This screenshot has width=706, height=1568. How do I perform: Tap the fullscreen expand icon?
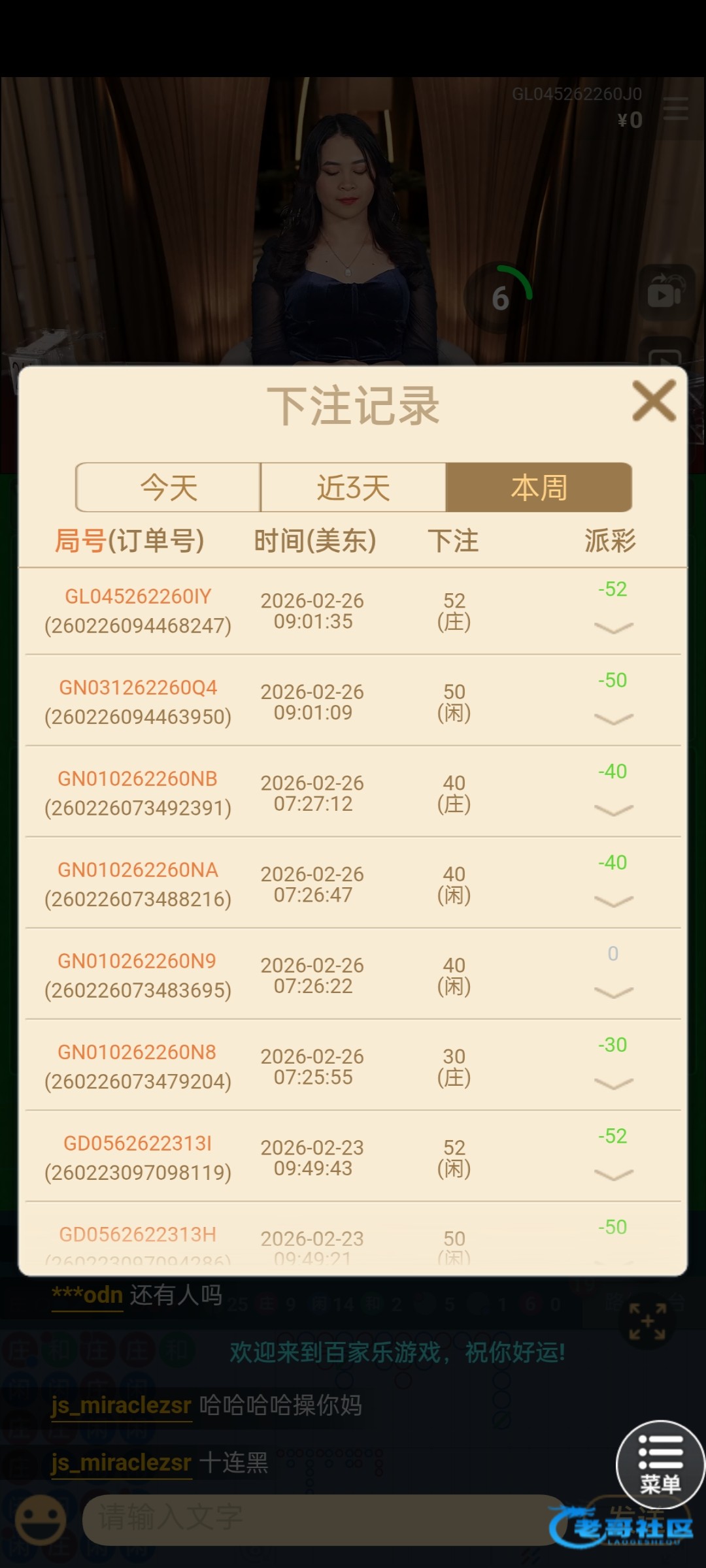click(647, 1321)
